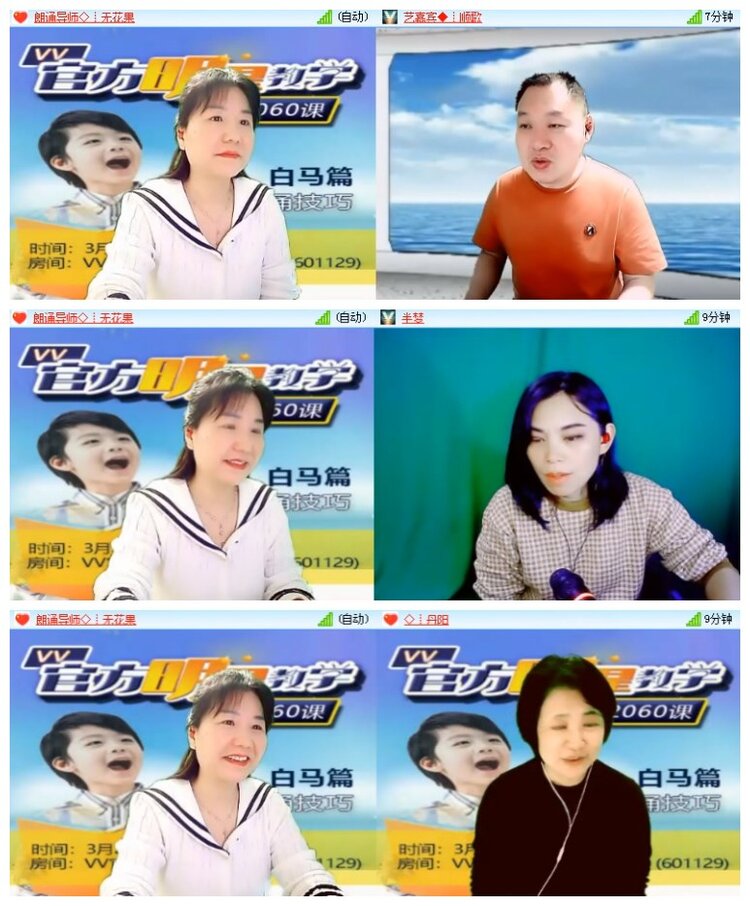Click the video feed of the man in orange
Image resolution: width=750 pixels, height=906 pixels.
(560, 165)
